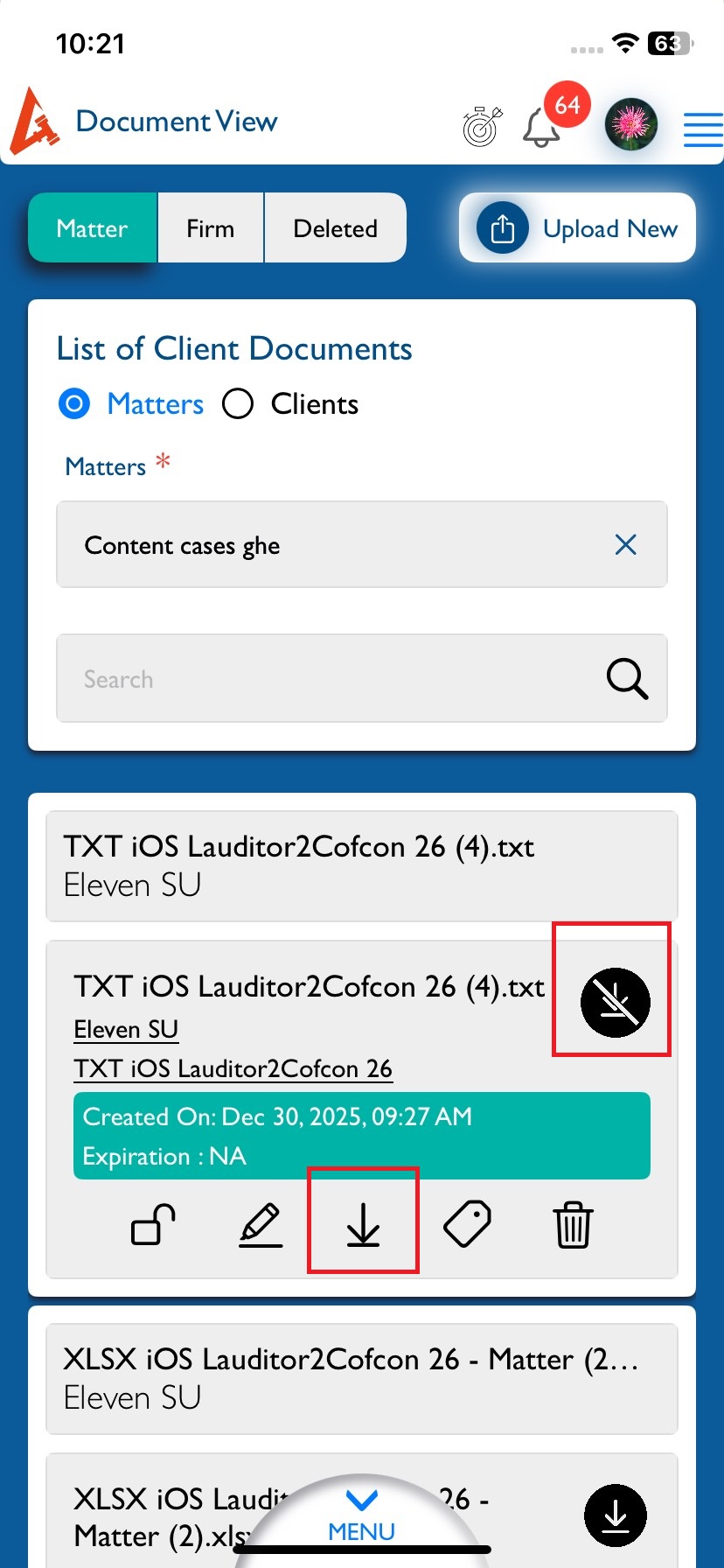Open the Eleven SU link
The height and width of the screenshot is (1568, 724).
click(126, 1030)
